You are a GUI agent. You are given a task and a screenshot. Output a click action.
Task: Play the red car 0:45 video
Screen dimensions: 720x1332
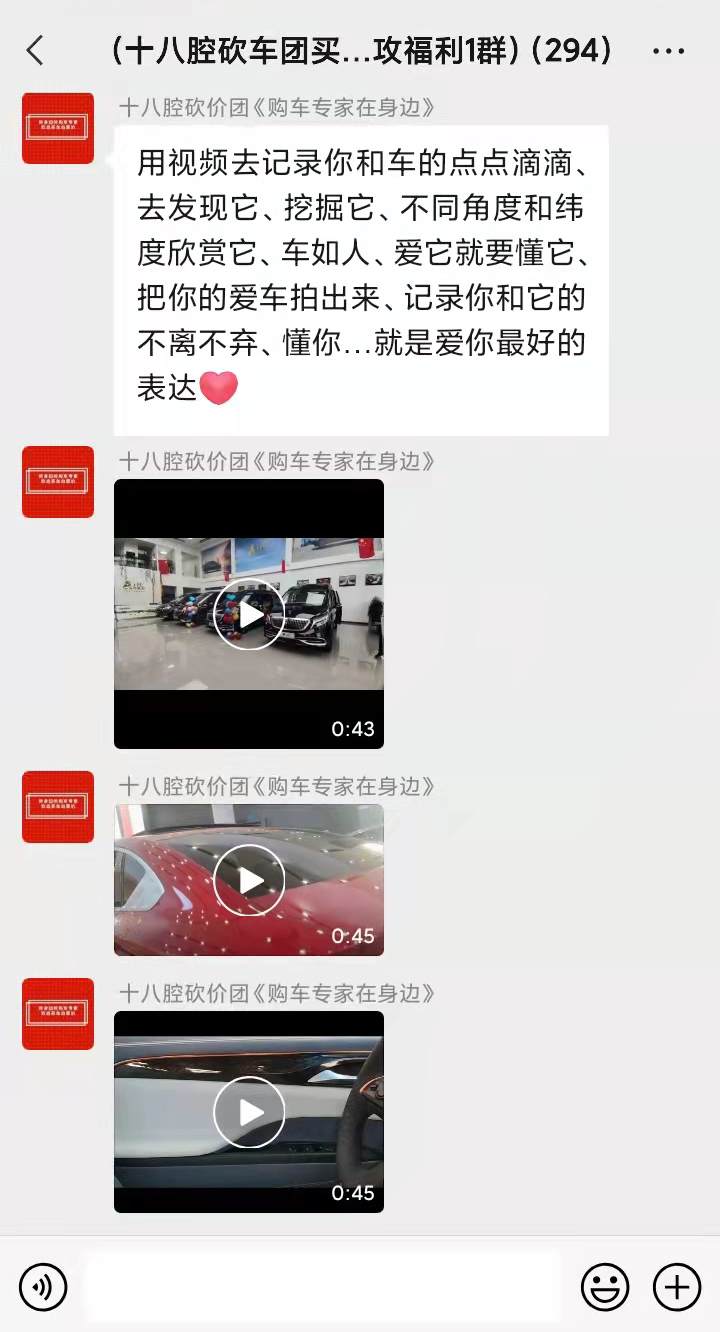[x=249, y=880]
